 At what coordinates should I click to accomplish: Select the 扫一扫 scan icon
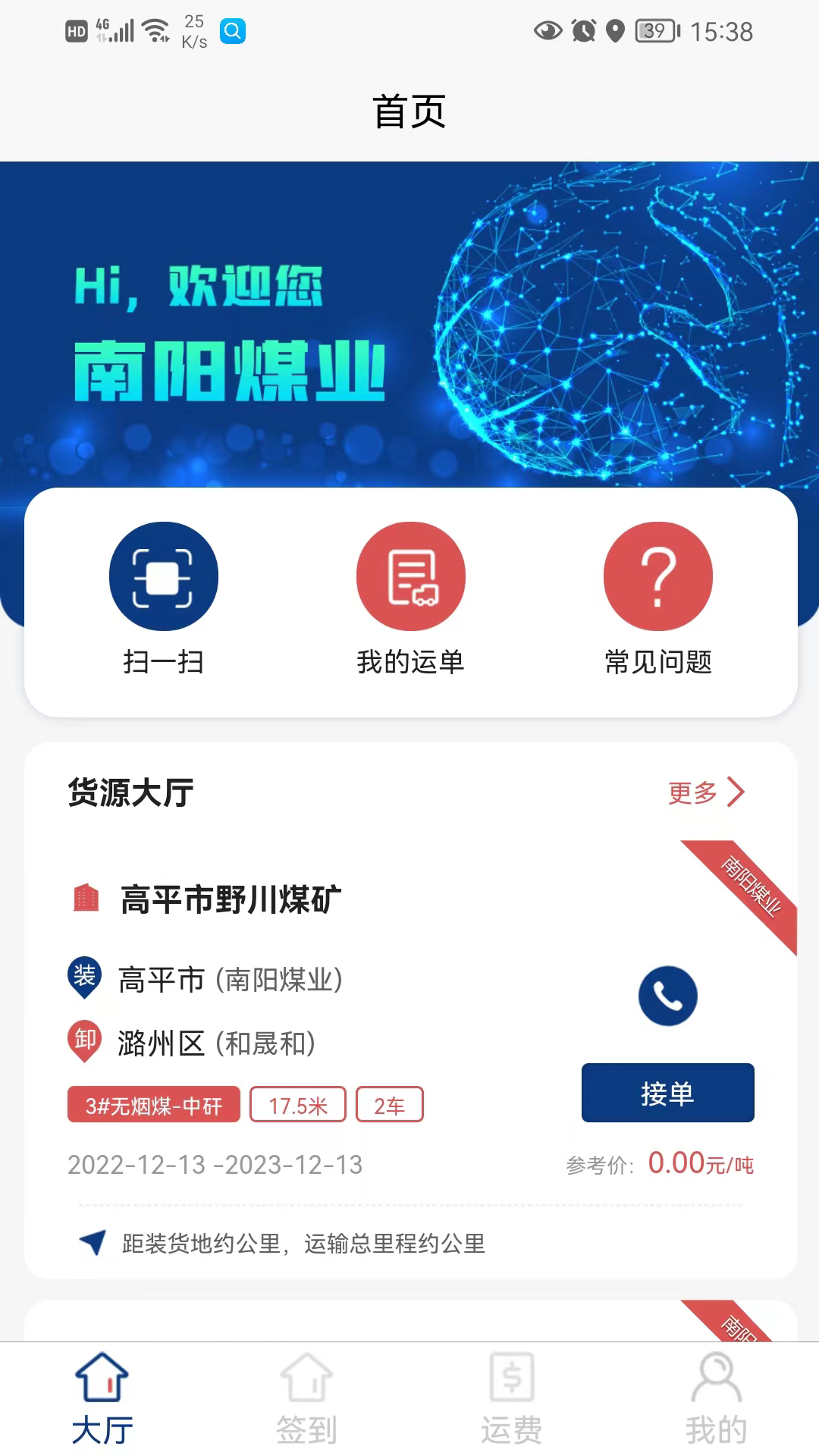(x=164, y=576)
